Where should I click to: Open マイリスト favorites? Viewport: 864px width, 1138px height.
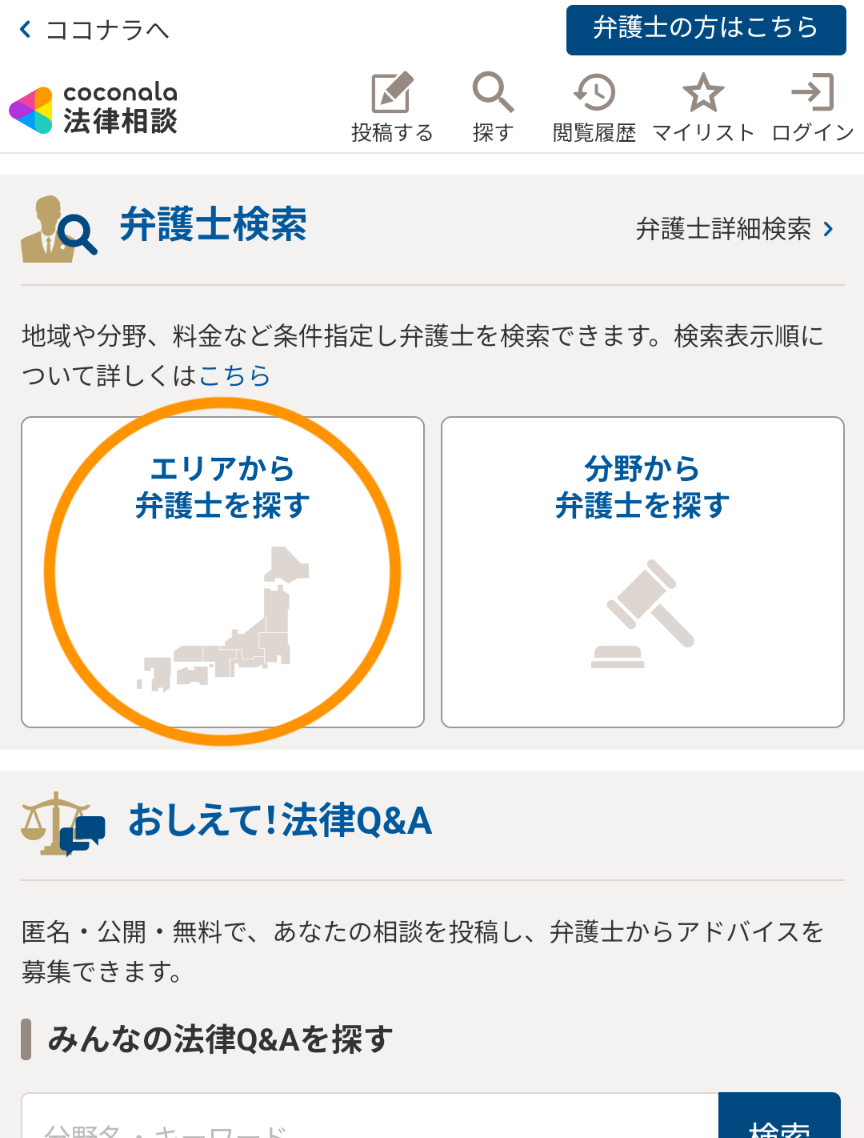(703, 108)
